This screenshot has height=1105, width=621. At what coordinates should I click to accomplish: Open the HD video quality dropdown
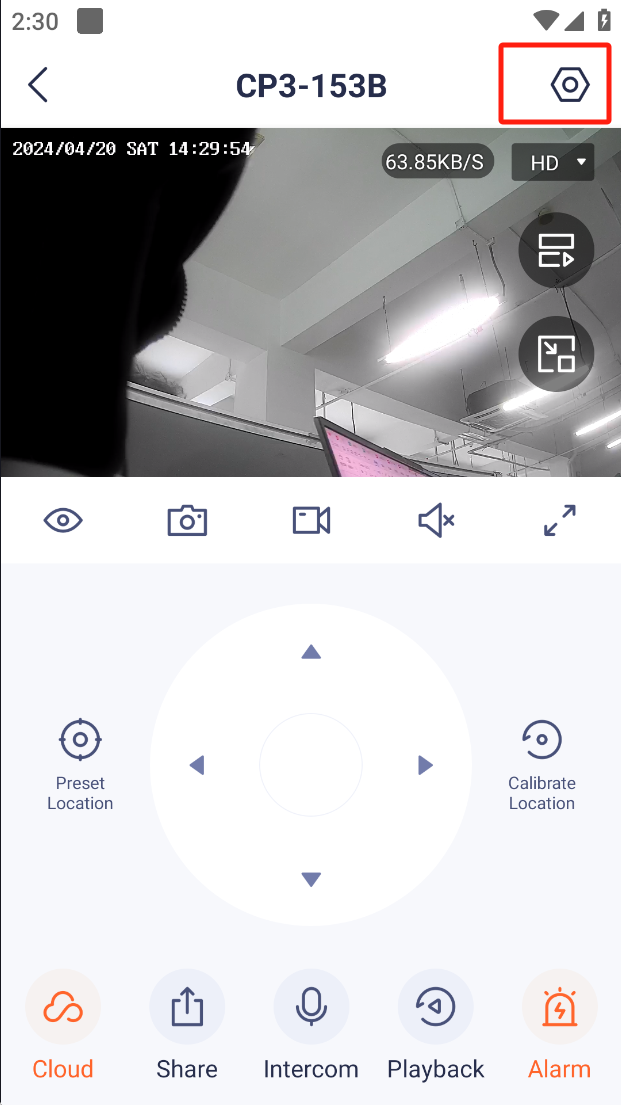click(x=553, y=162)
